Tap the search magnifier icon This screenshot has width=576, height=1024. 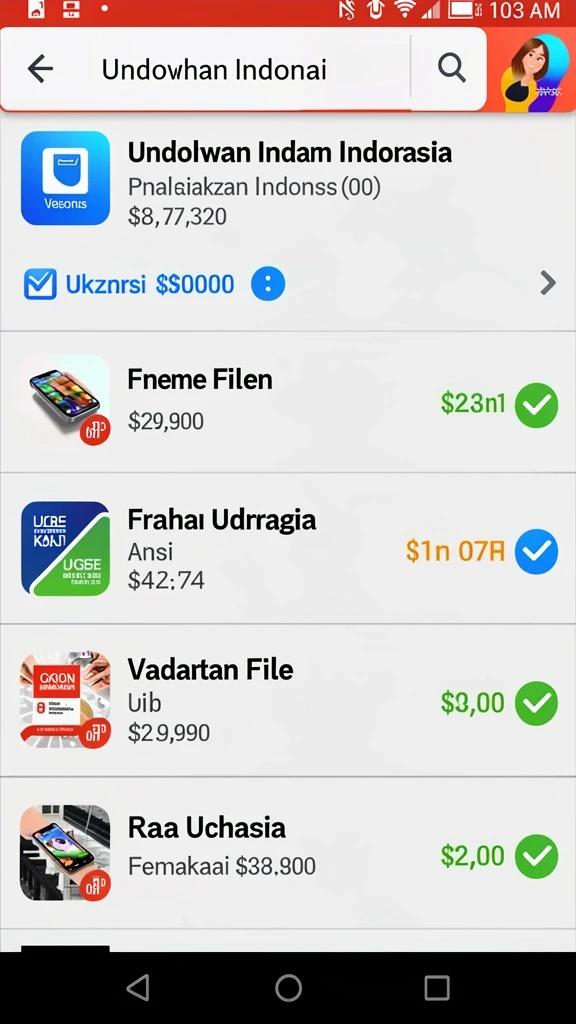click(x=451, y=68)
